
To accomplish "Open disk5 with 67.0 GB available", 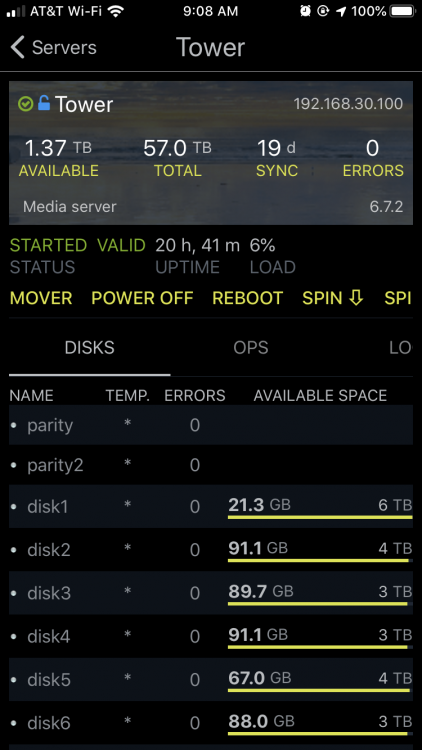I will coord(211,679).
